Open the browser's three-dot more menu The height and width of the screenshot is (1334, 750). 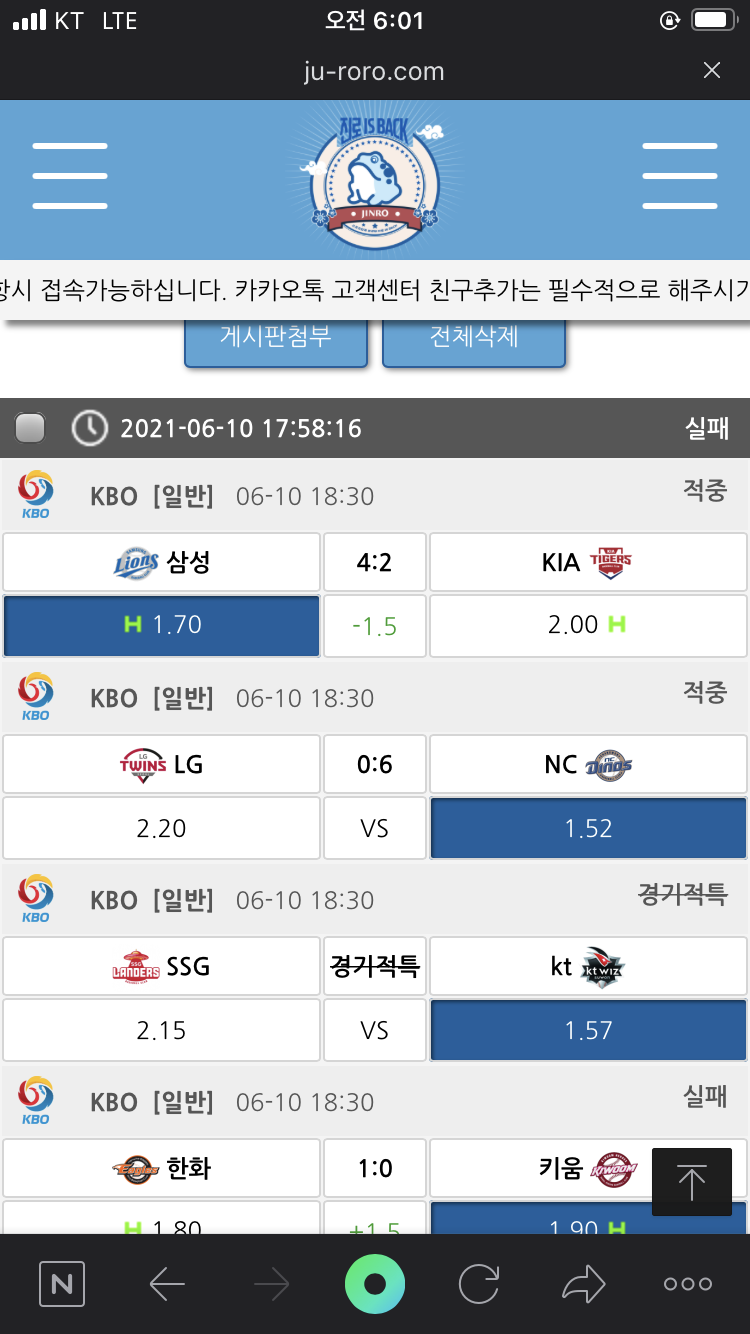click(688, 1284)
